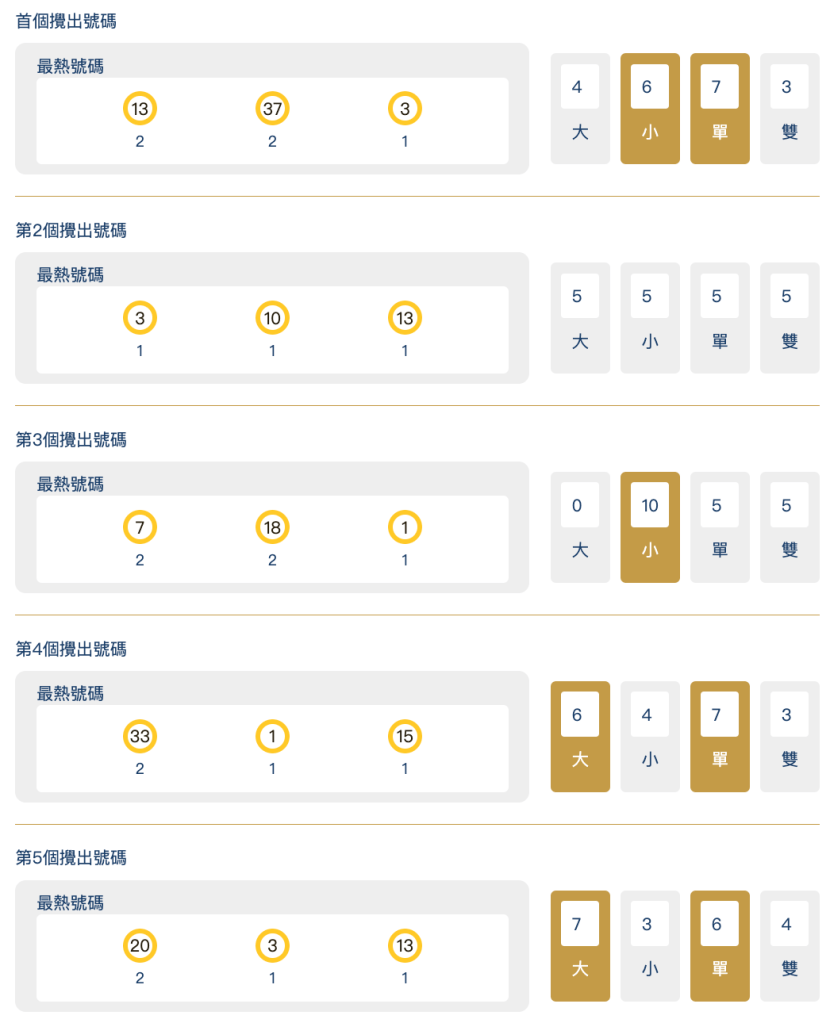Click the gold 小 card showing 10

point(650,527)
